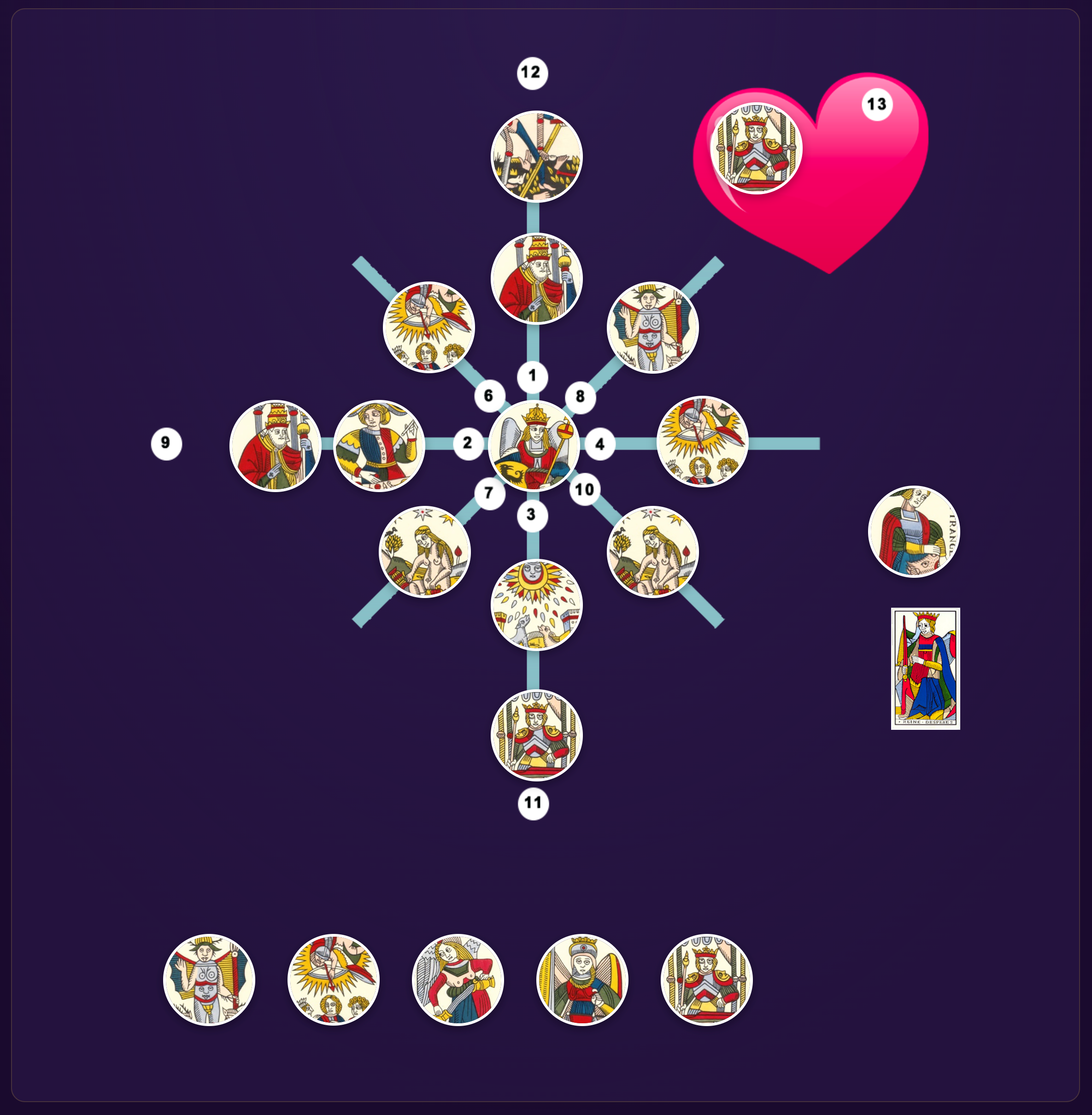The height and width of the screenshot is (1115, 1092).
Task: Select the Pope card beside marker 9
Action: [x=275, y=446]
